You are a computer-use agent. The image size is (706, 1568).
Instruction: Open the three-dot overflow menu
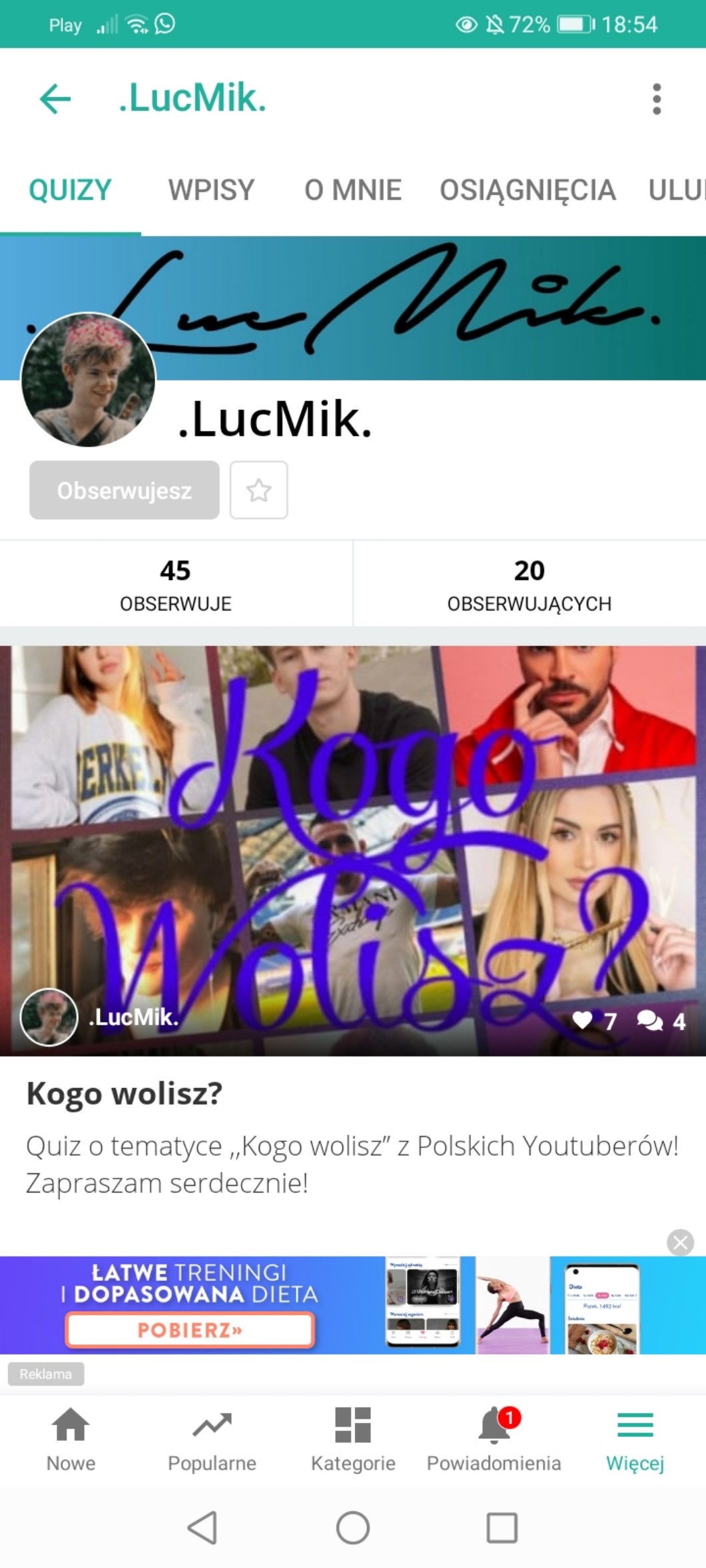656,99
